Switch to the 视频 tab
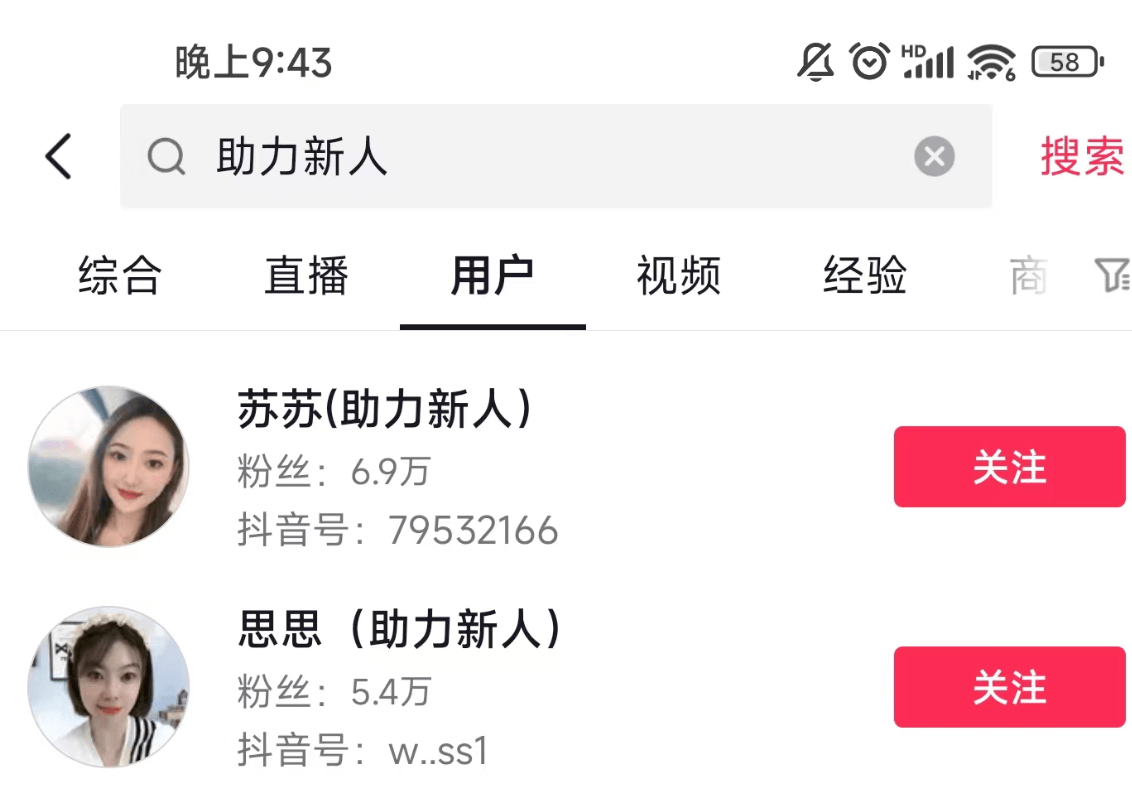 [x=678, y=276]
